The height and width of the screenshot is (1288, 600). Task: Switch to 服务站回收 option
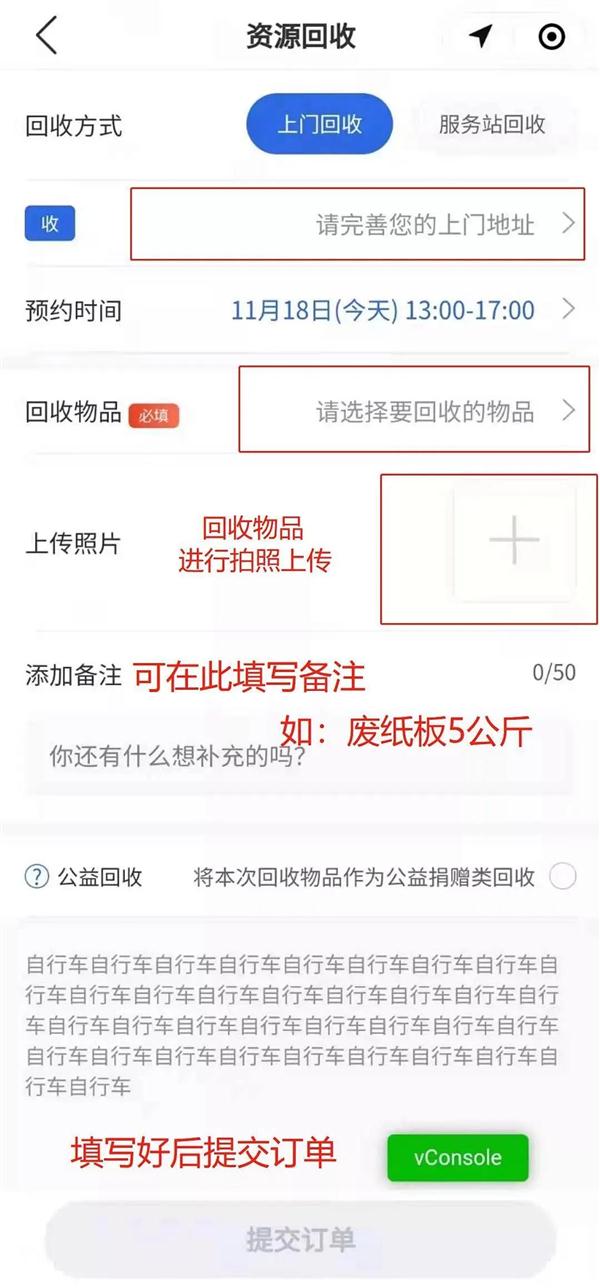(492, 125)
